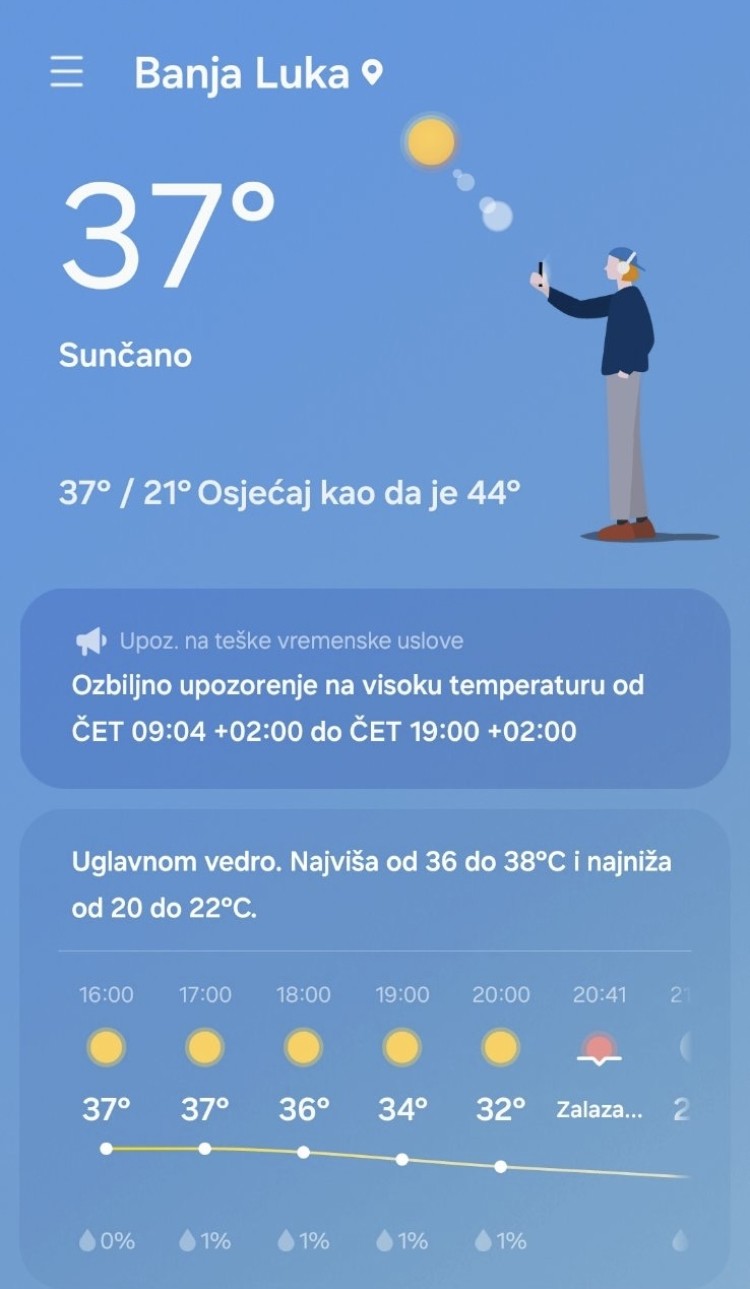The height and width of the screenshot is (1289, 750).
Task: Open the severe high temperature warning card
Action: (374, 688)
